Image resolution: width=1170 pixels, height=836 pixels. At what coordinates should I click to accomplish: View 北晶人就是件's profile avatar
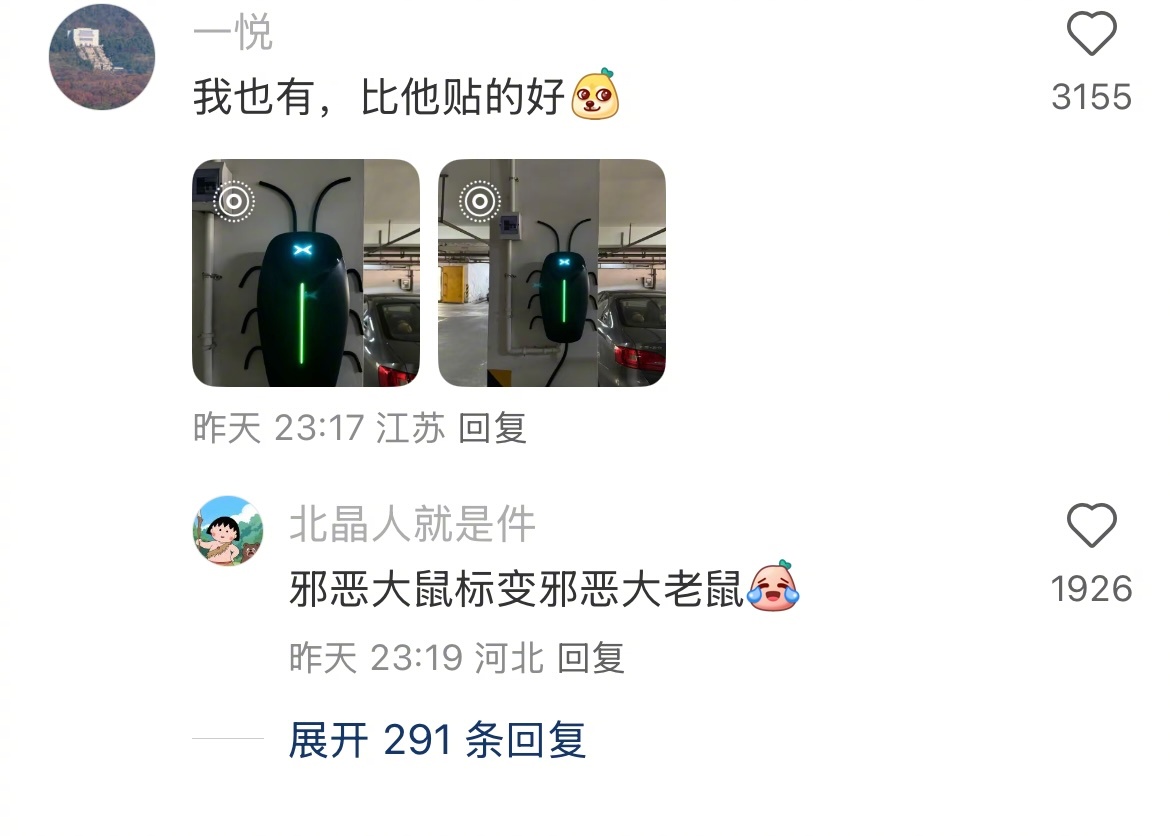point(227,530)
